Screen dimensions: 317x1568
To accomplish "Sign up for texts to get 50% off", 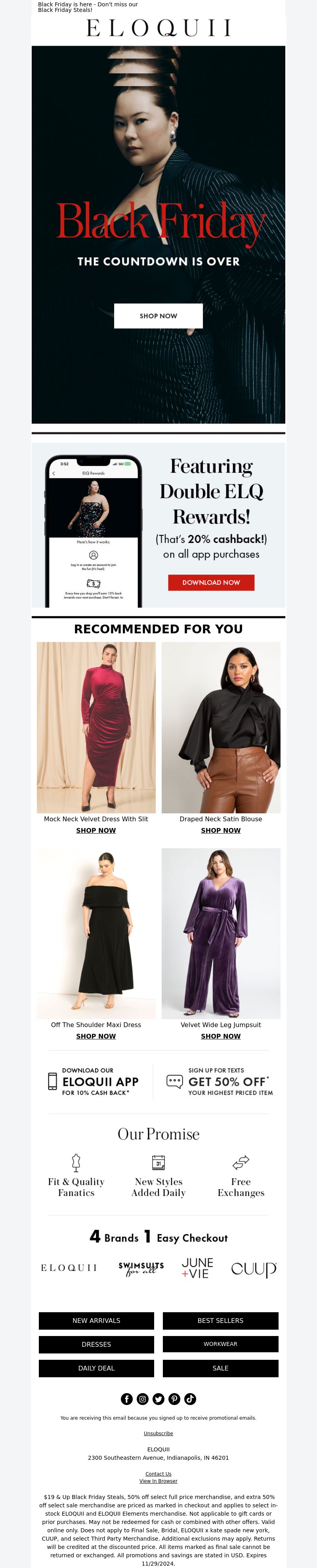I will coord(220,1082).
